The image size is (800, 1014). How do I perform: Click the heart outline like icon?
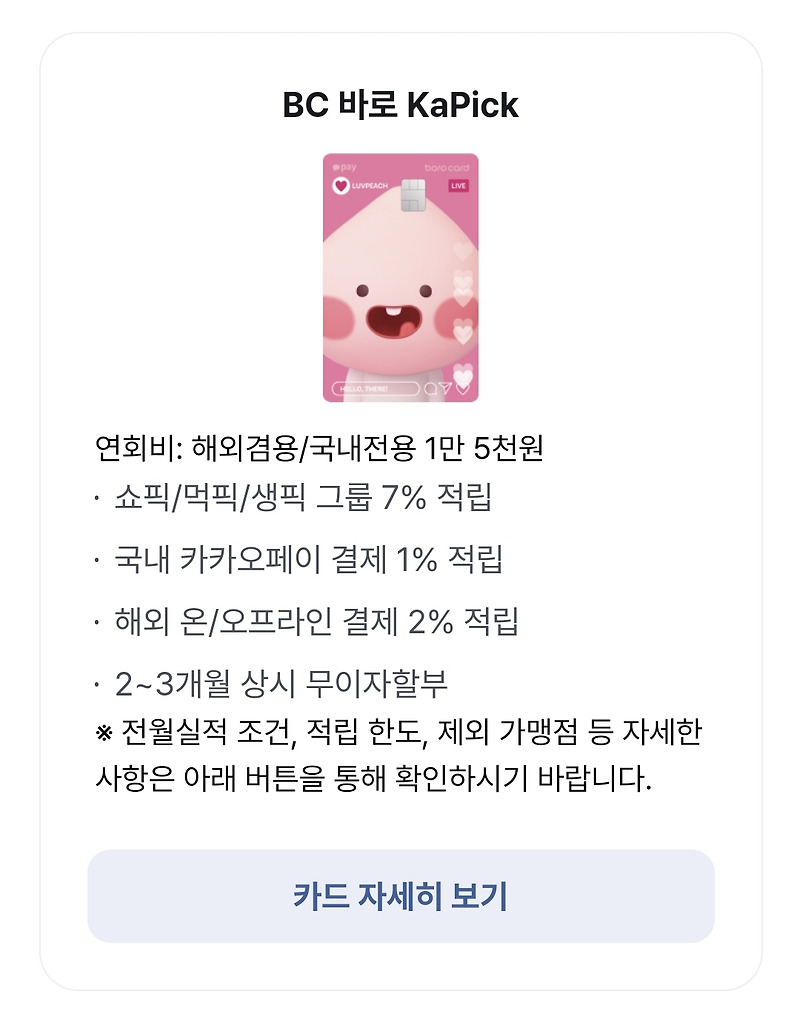click(x=462, y=390)
